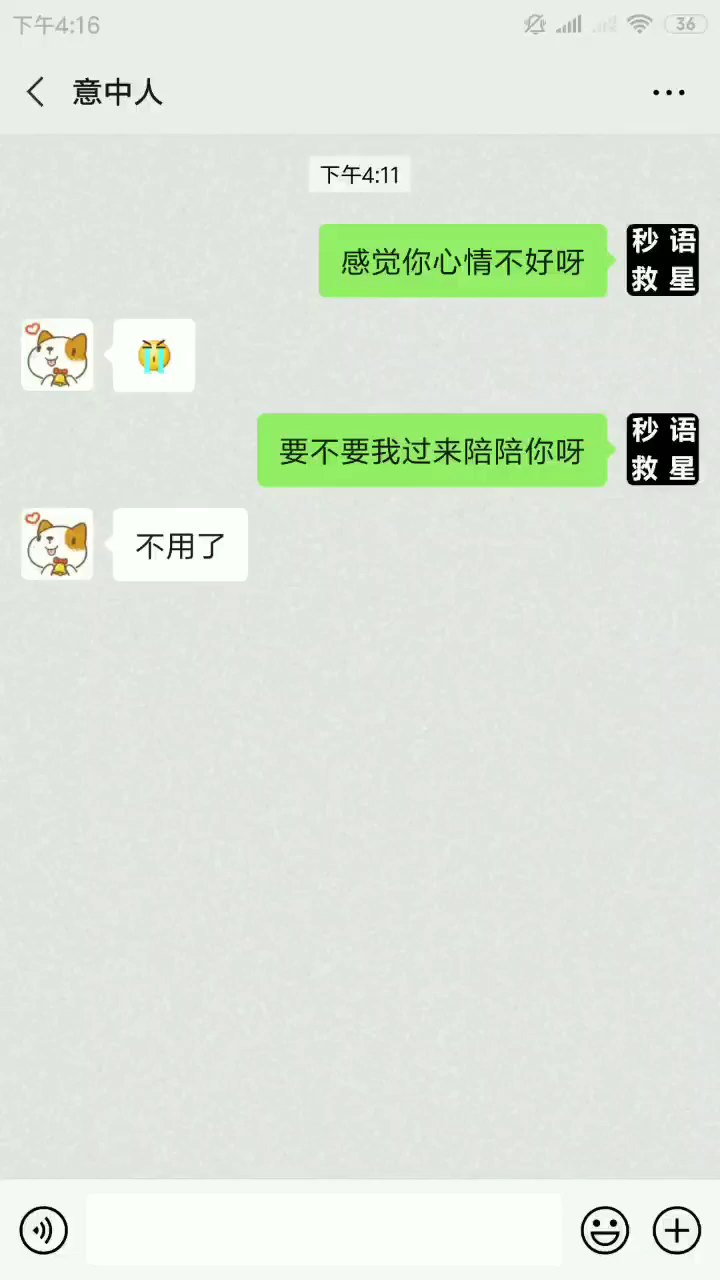Open 秒语救星 avatar beside 感觉你心情不好呀

click(x=663, y=260)
